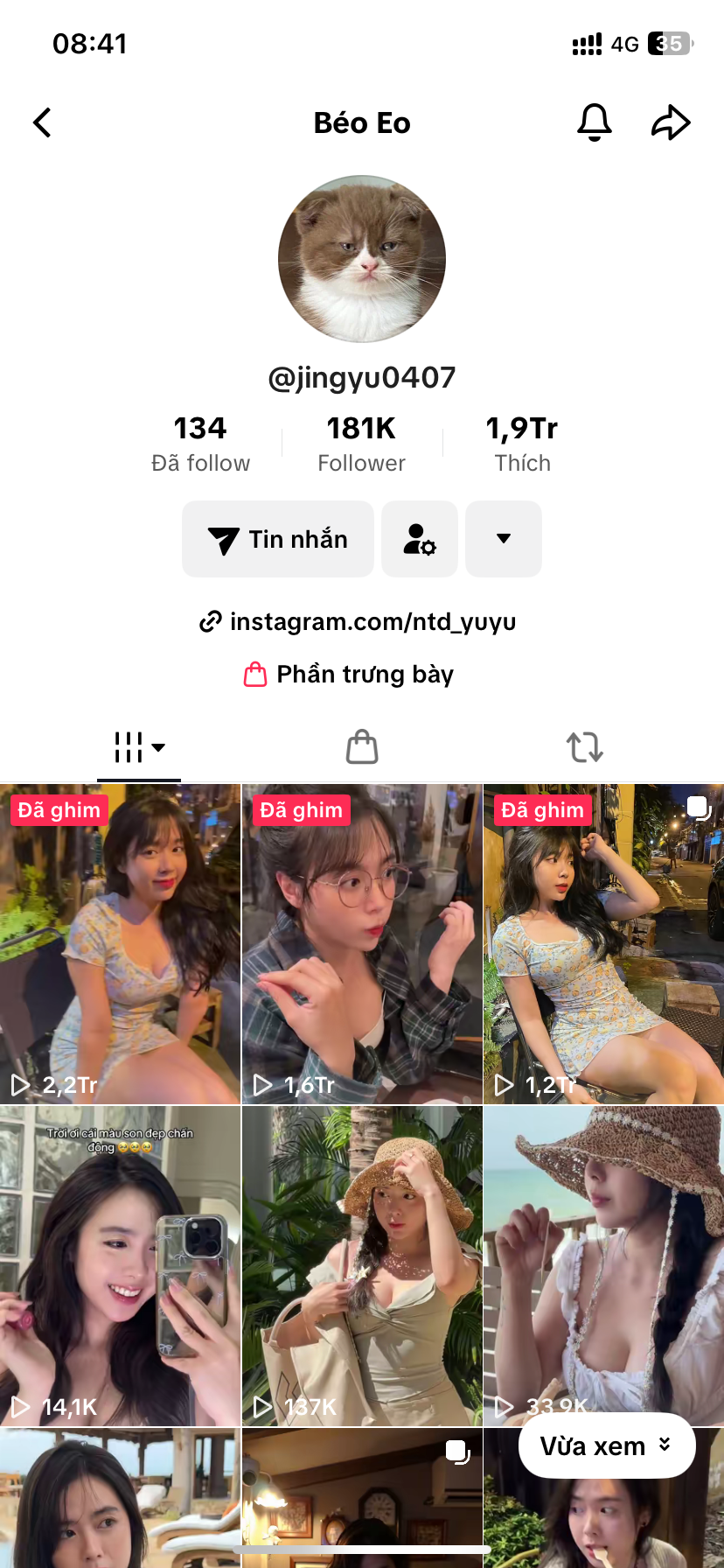The width and height of the screenshot is (724, 1568).
Task: Tap the Tin nhắn message button
Action: click(278, 539)
